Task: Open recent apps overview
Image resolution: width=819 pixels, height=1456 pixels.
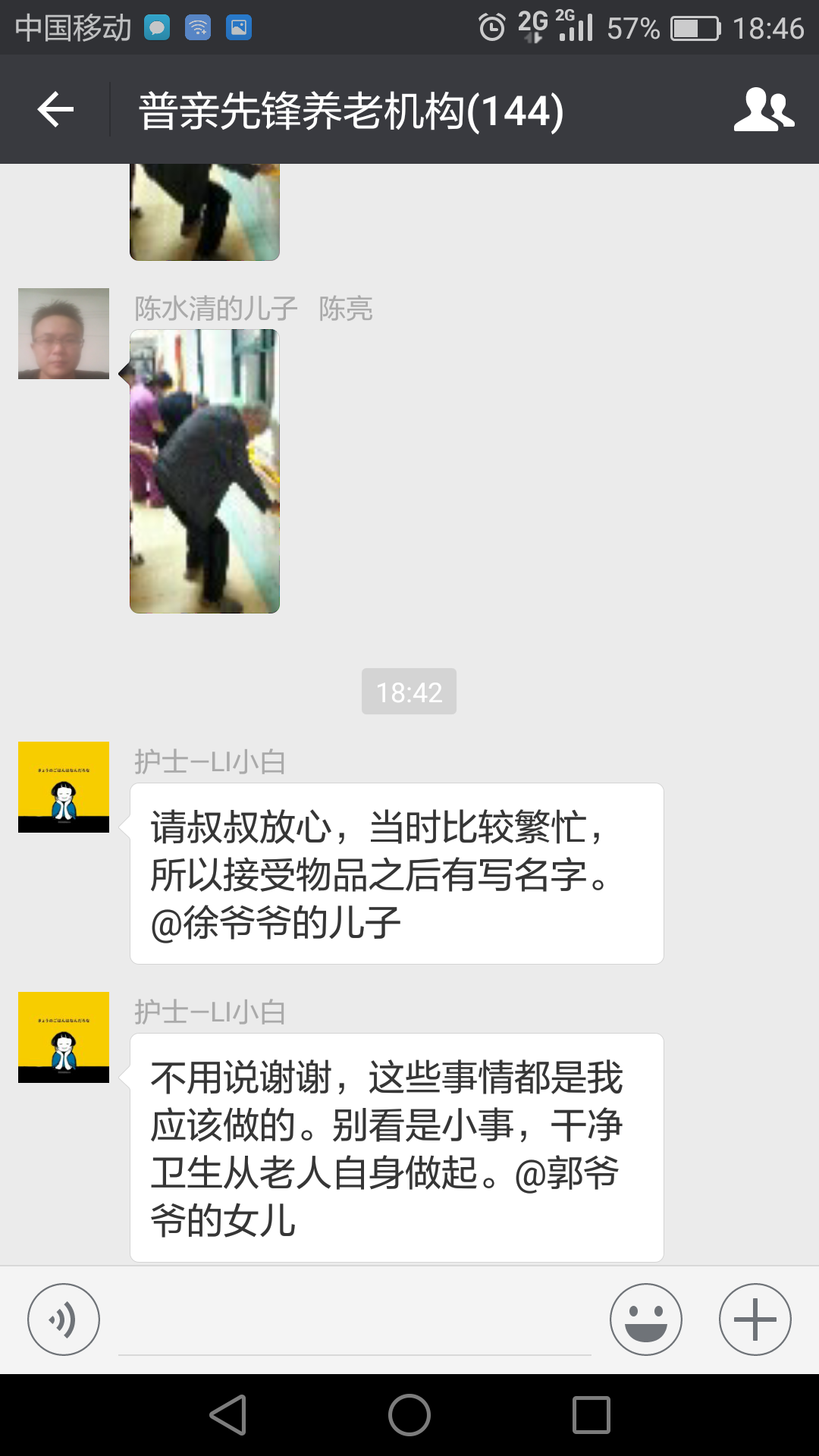Action: [591, 1415]
